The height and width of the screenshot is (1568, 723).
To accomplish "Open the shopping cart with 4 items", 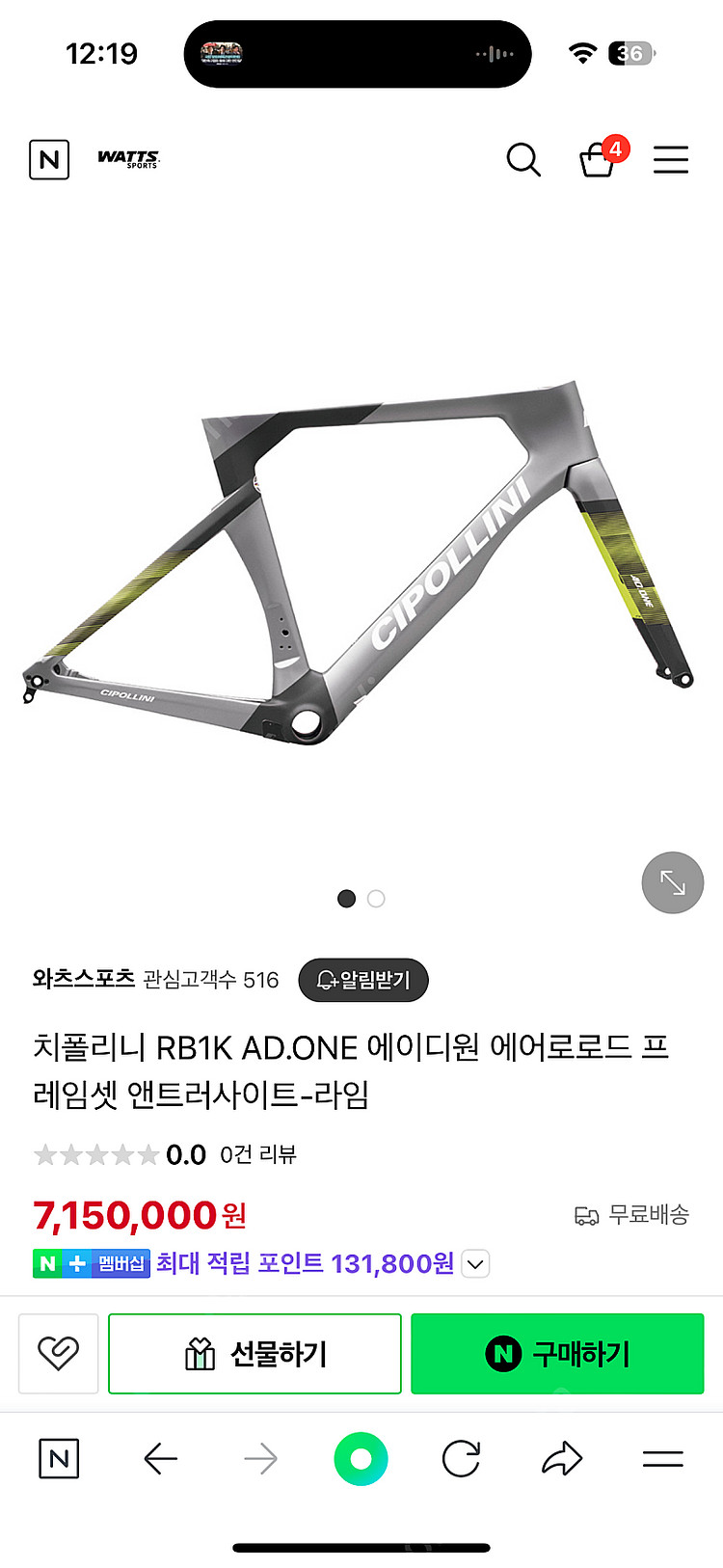I will coord(598,159).
